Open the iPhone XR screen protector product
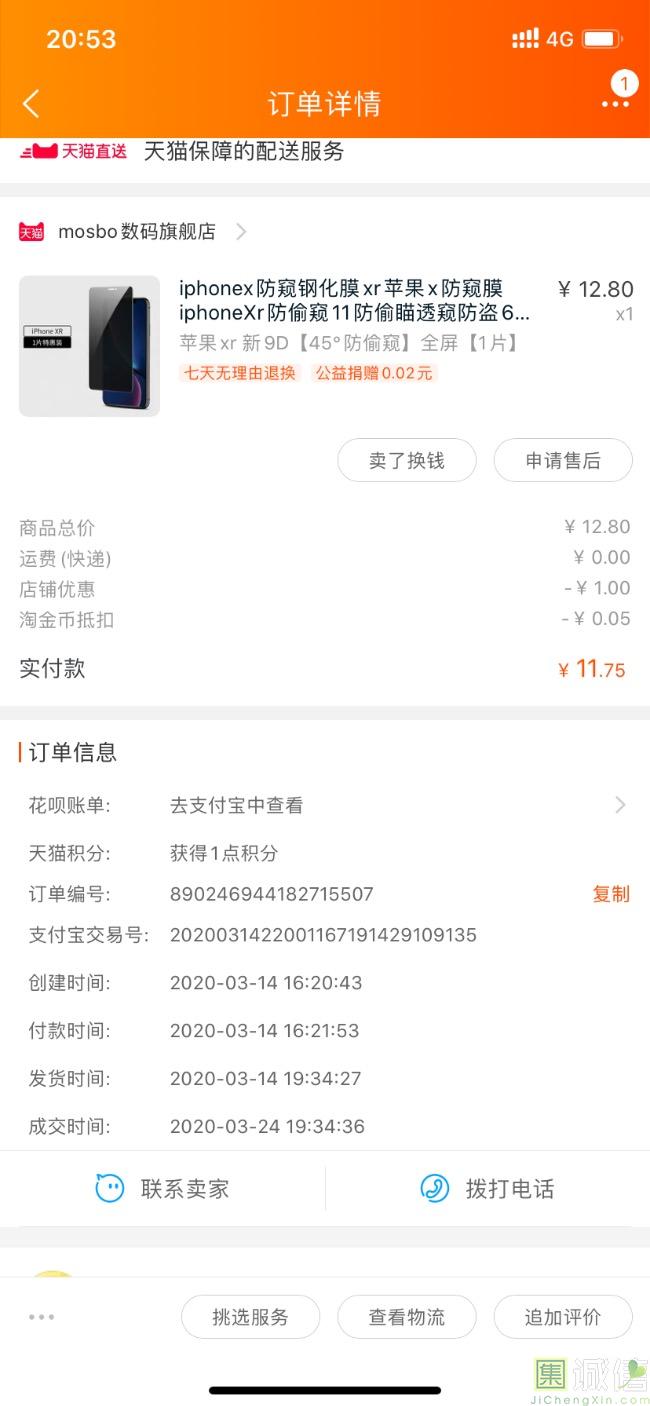The width and height of the screenshot is (650, 1406). [x=325, y=345]
